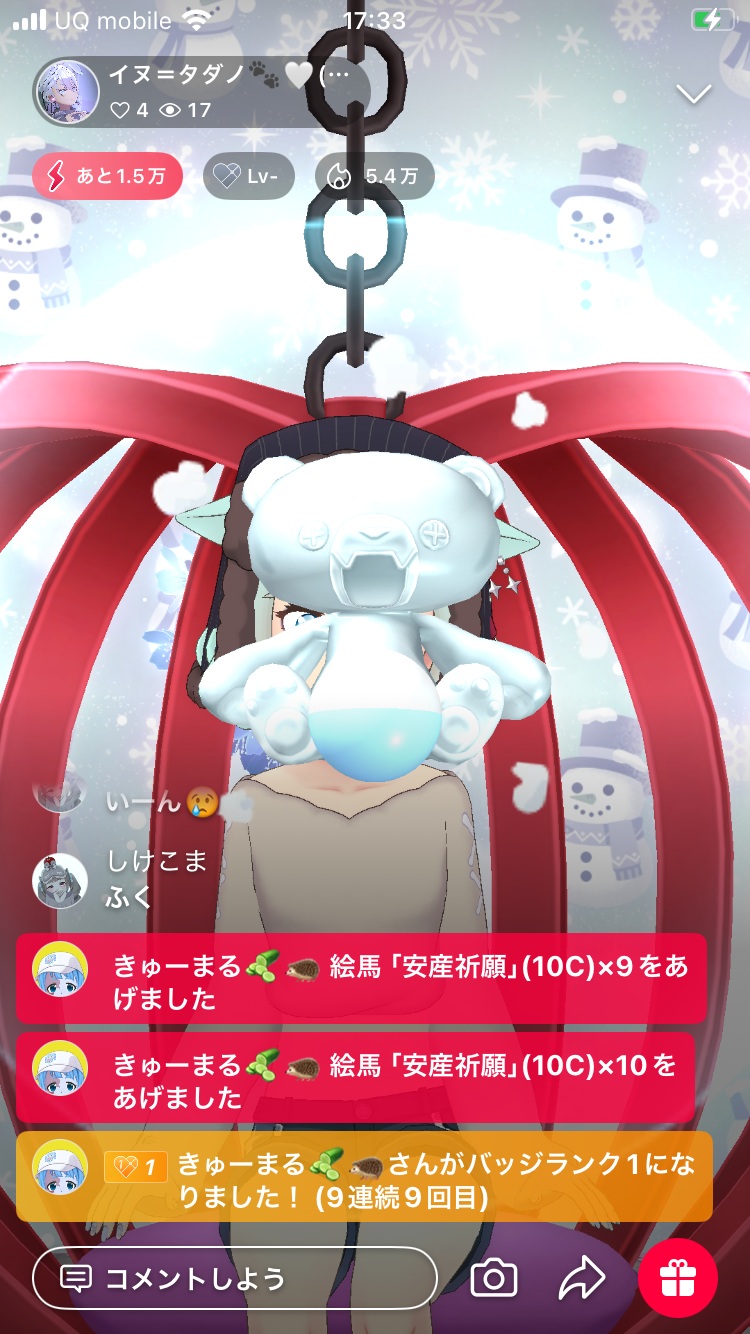Tap the コメントしよう comment field

coord(235,1277)
